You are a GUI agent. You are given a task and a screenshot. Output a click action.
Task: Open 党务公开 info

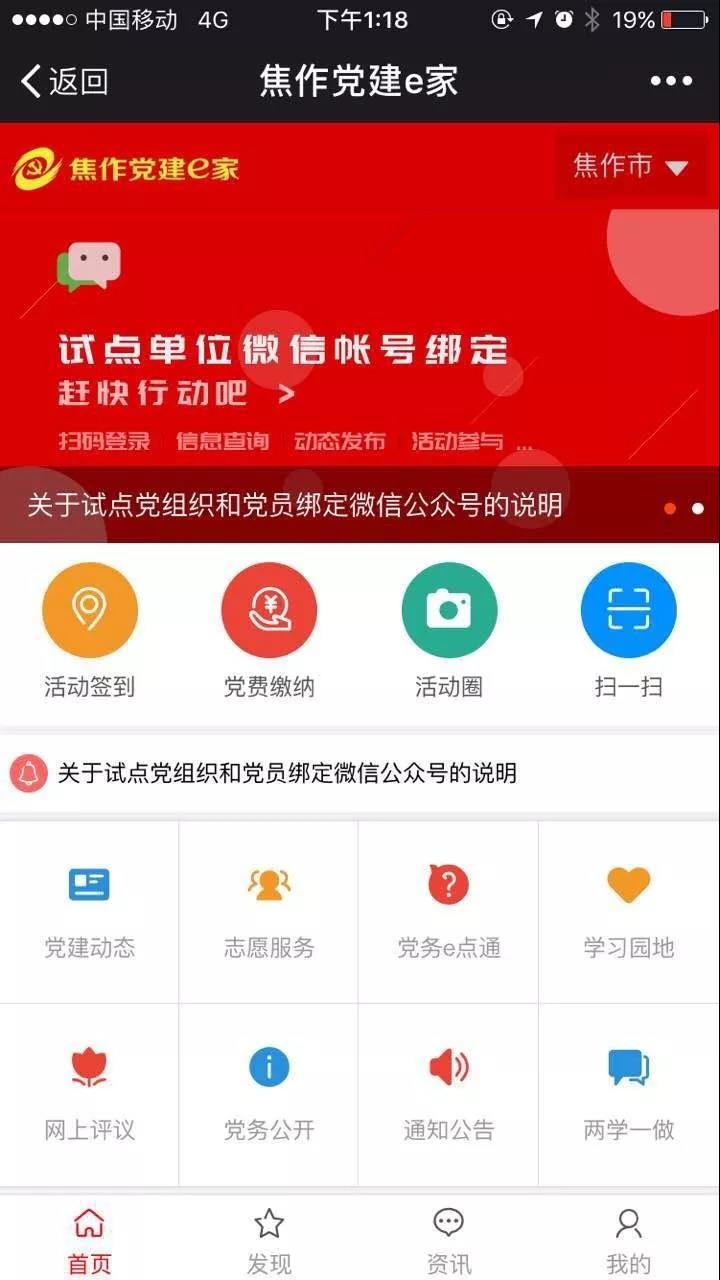point(269,1095)
